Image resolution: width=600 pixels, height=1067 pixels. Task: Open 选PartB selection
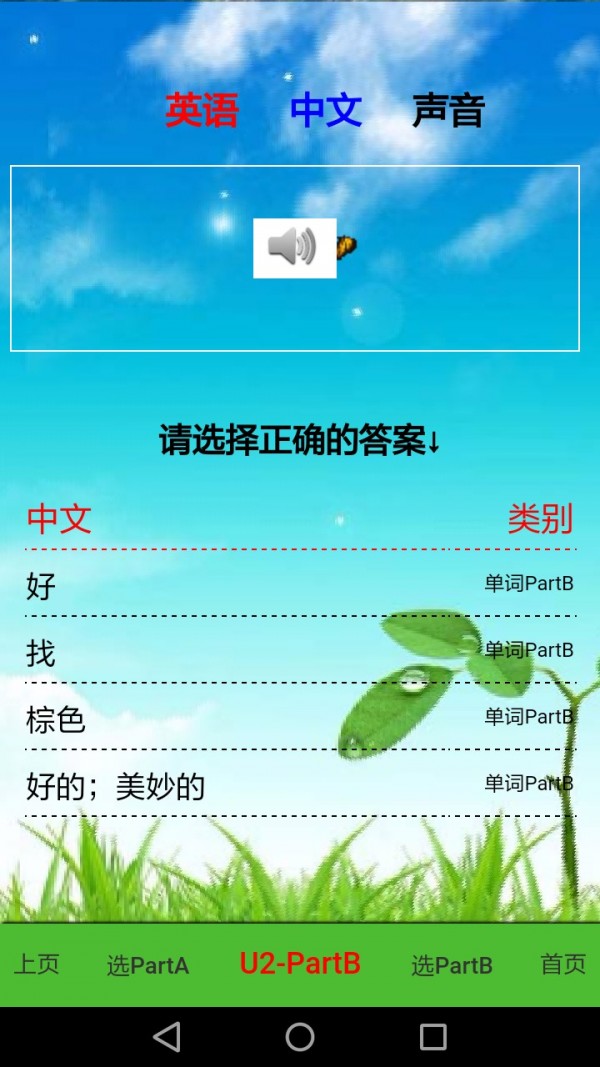[x=452, y=965]
